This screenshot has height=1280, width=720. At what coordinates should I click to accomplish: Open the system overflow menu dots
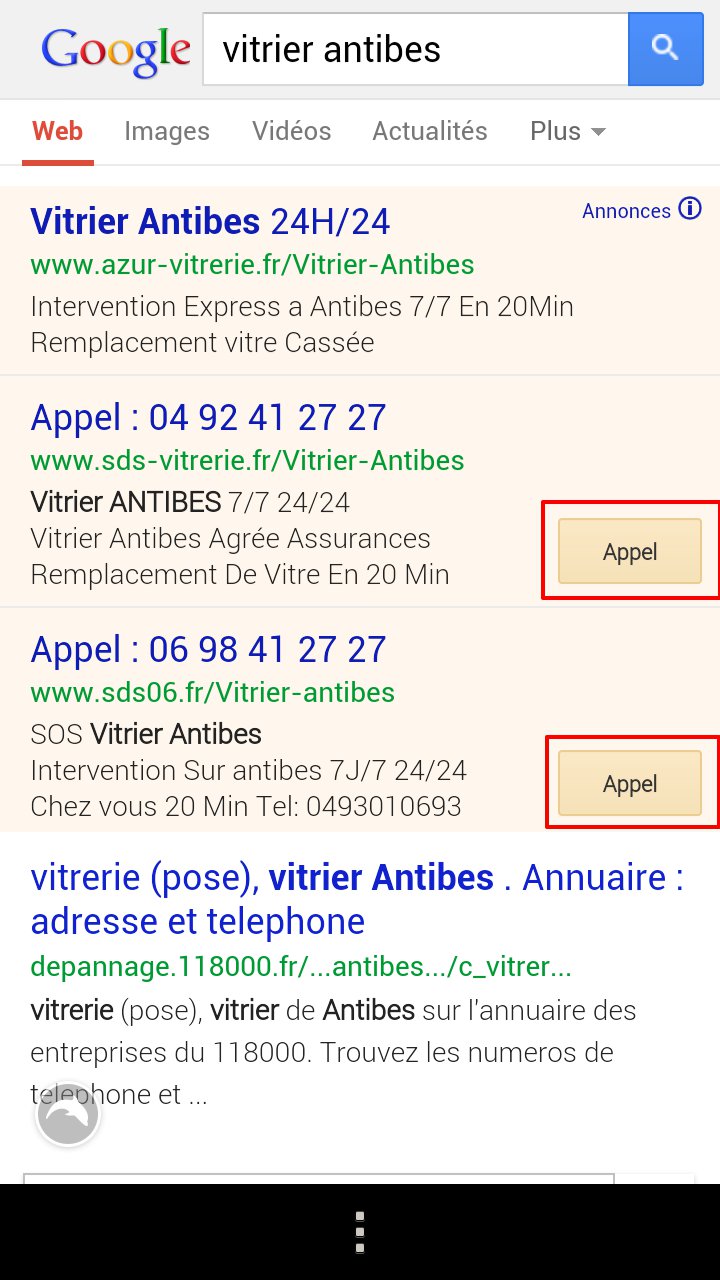(360, 1232)
